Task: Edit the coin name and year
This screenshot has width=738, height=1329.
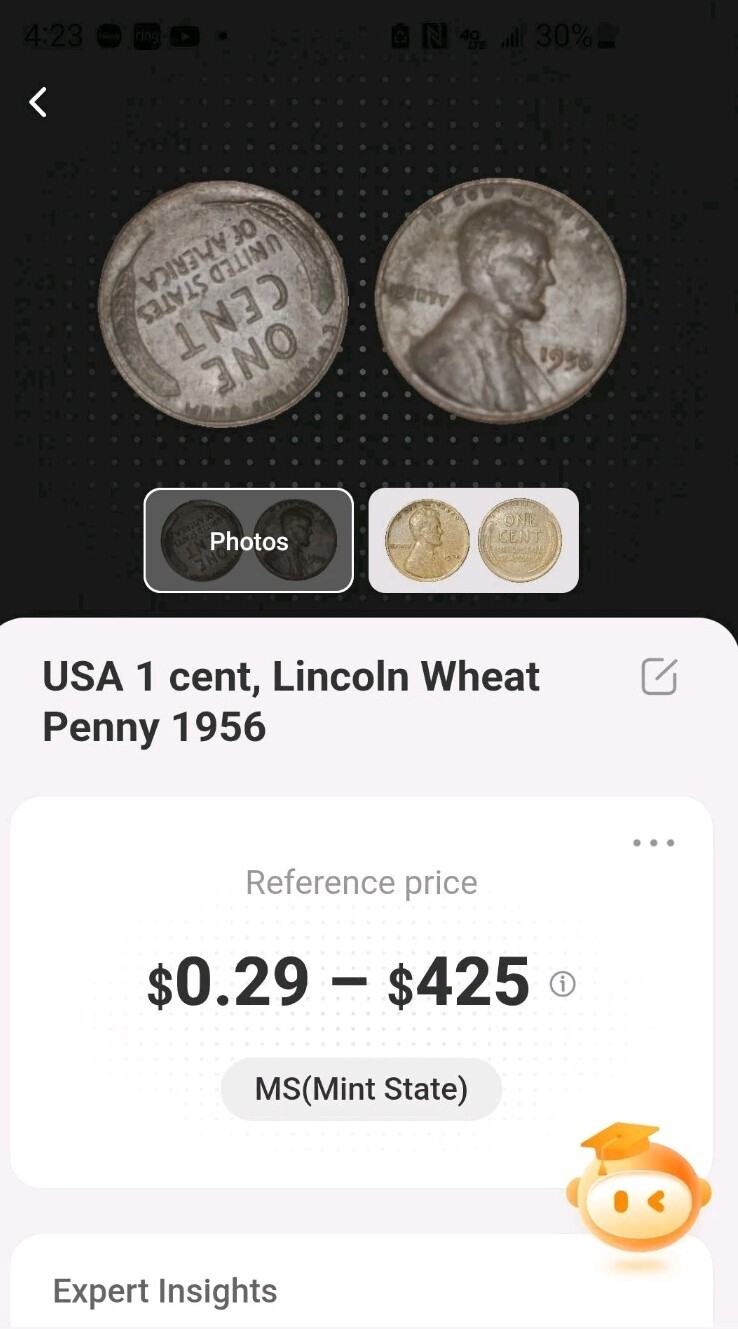Action: tap(659, 677)
